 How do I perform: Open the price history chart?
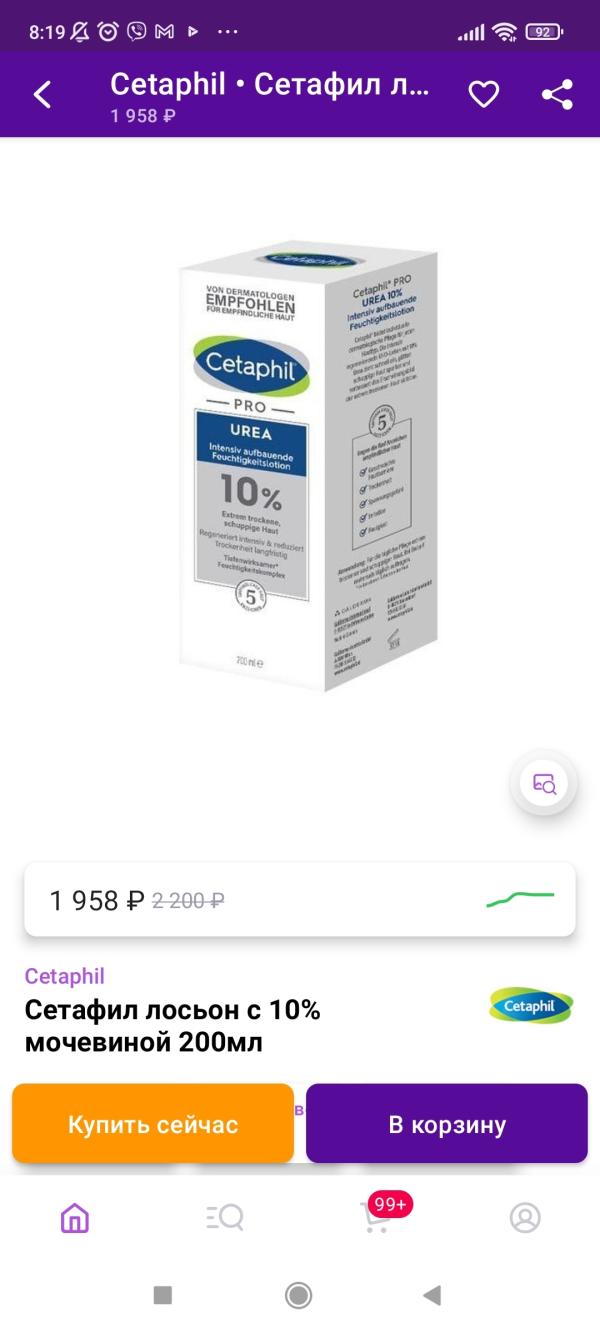click(520, 899)
